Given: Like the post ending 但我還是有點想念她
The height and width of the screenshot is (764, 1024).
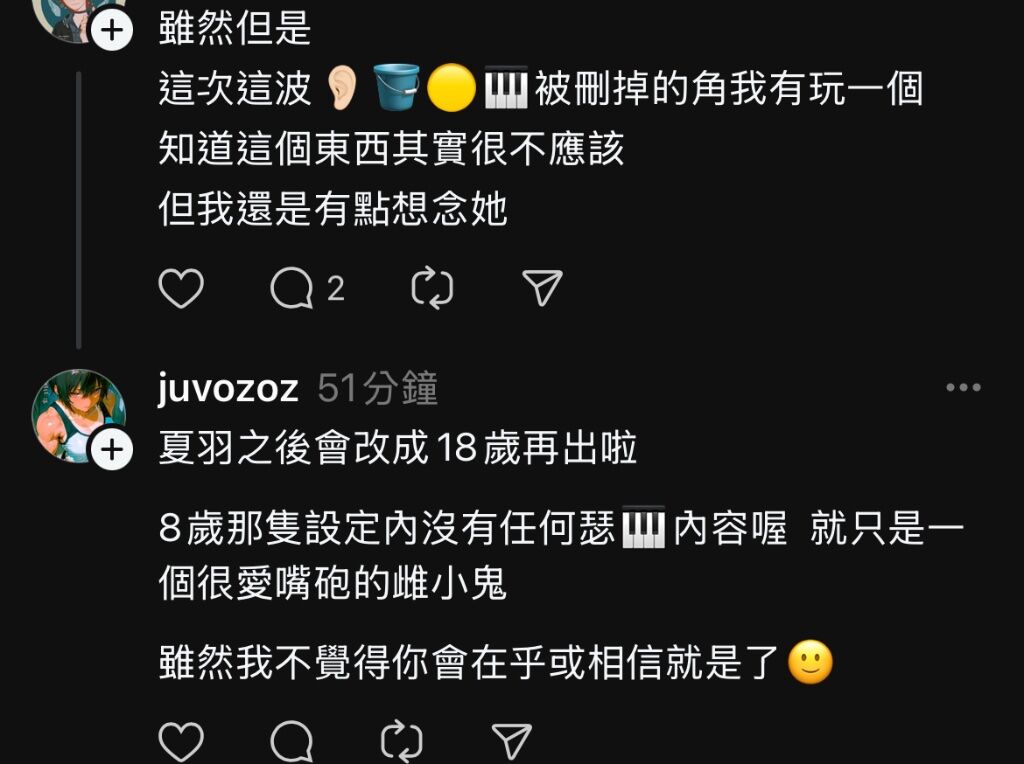Looking at the screenshot, I should 181,289.
